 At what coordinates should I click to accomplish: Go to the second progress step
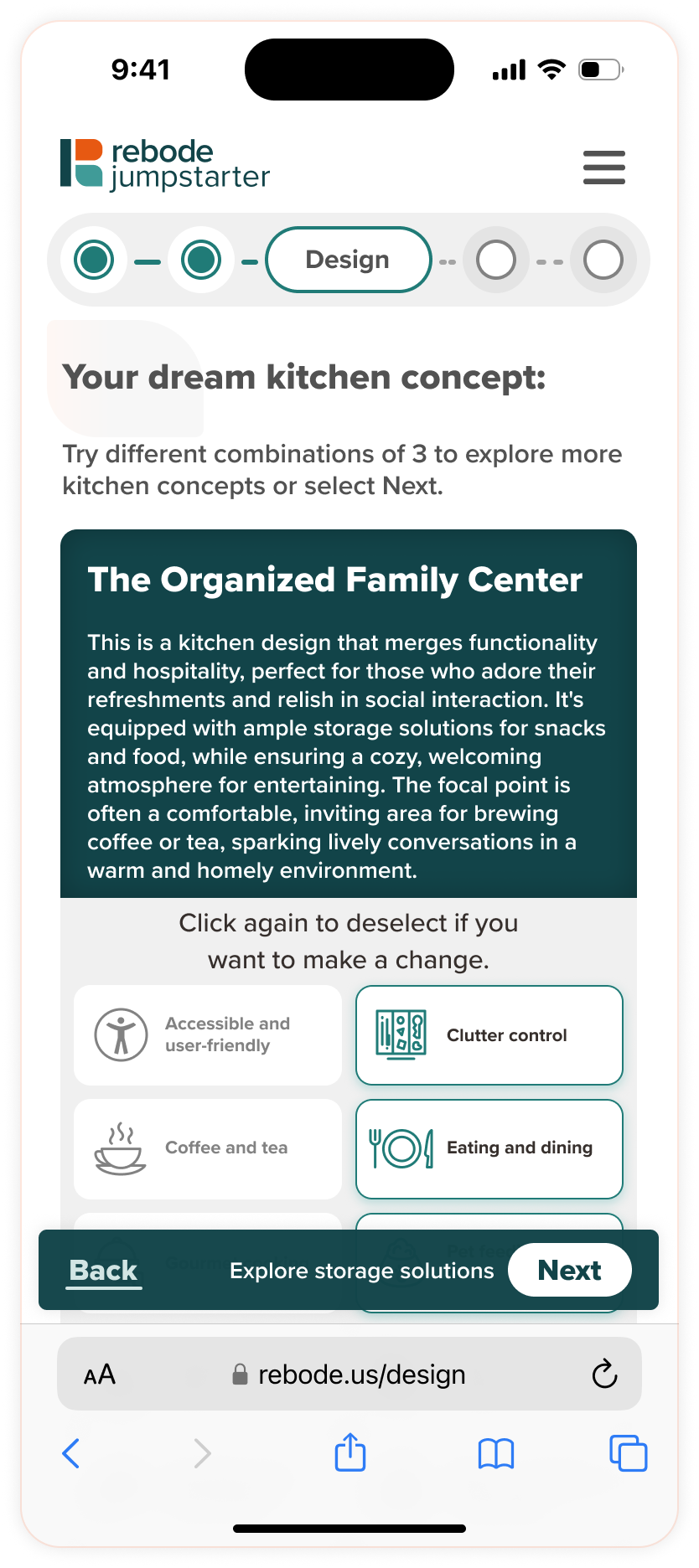201,260
